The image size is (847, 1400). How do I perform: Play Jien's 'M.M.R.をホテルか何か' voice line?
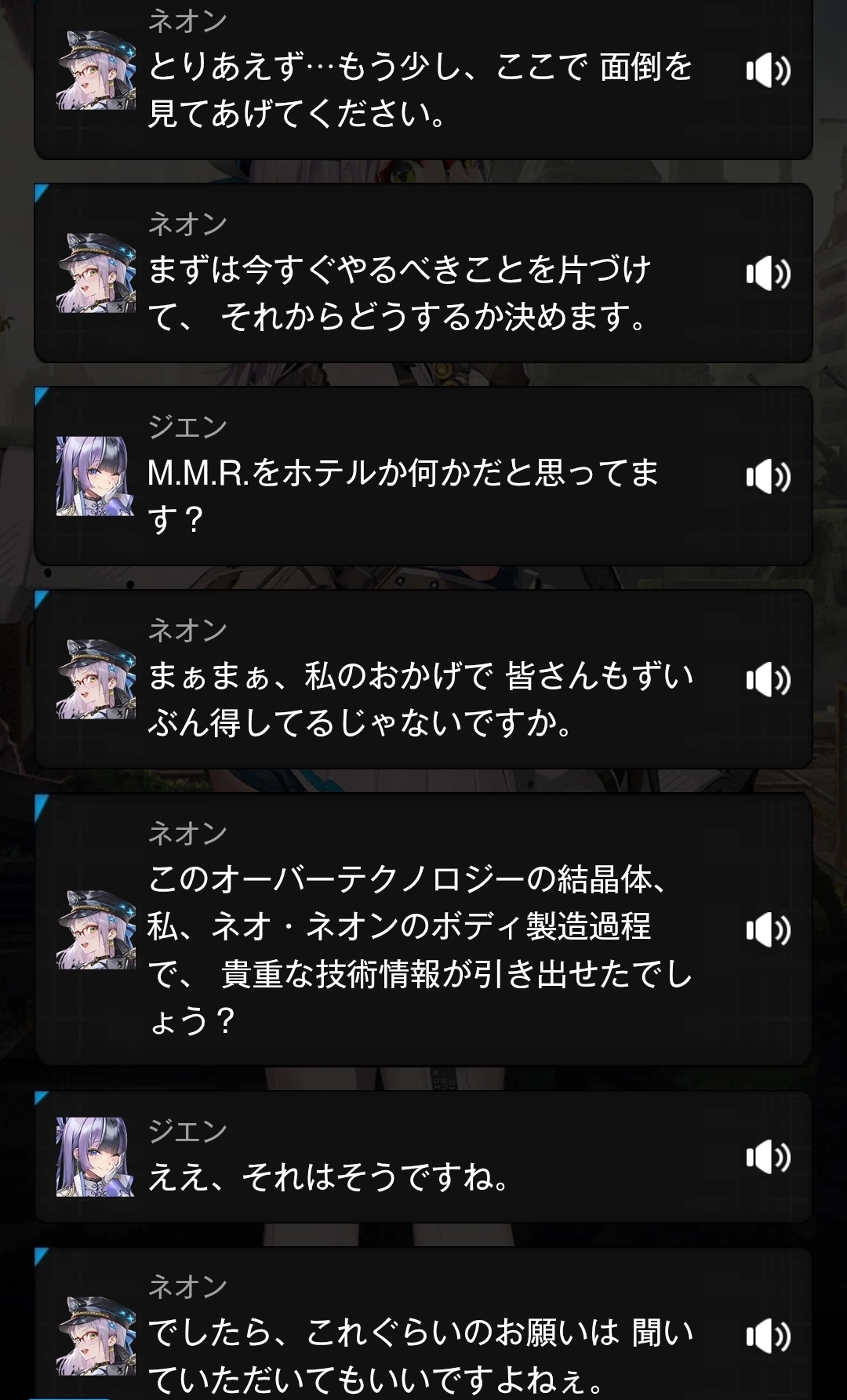[768, 476]
